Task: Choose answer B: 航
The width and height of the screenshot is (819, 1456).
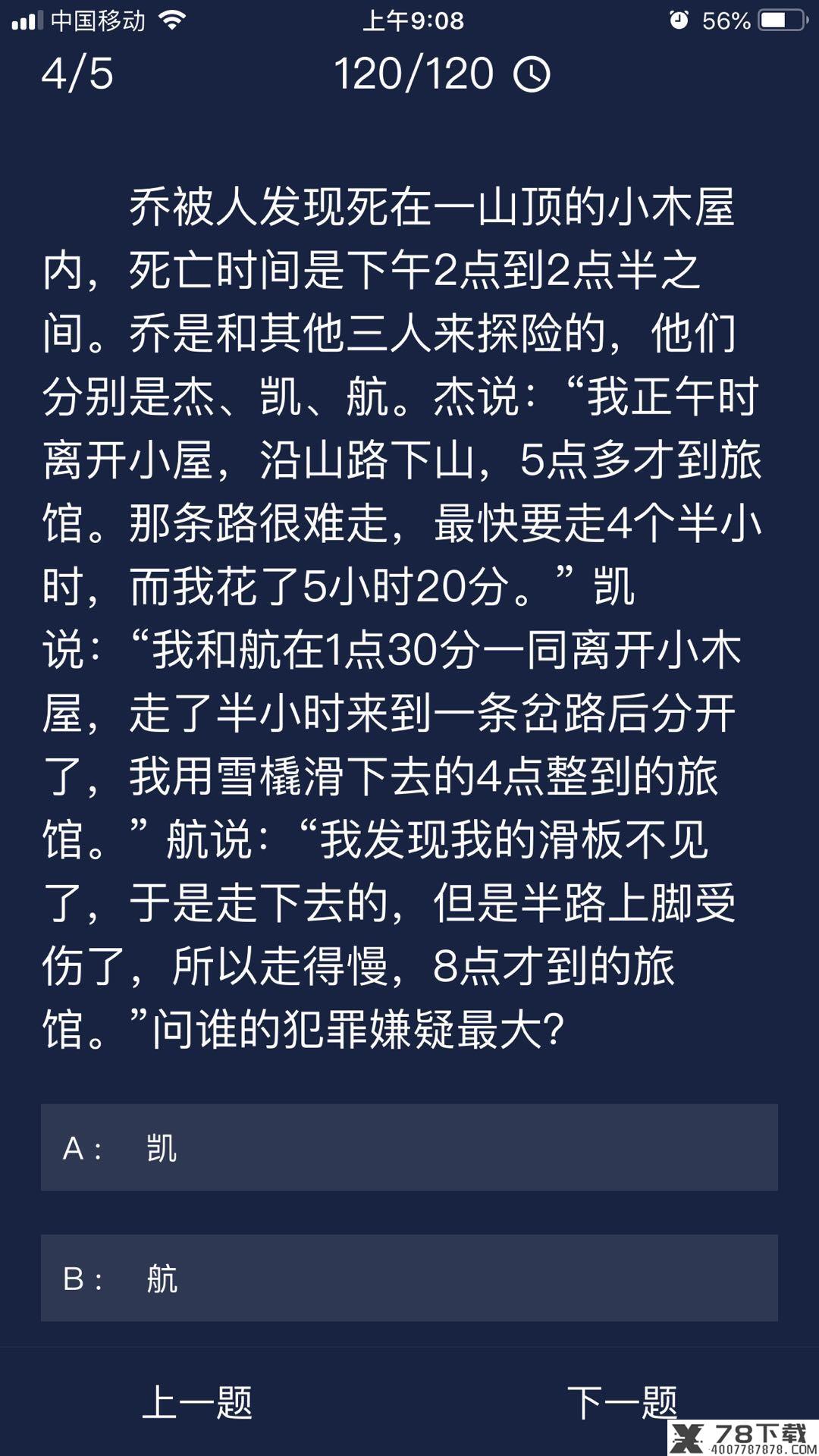Action: click(x=409, y=1278)
